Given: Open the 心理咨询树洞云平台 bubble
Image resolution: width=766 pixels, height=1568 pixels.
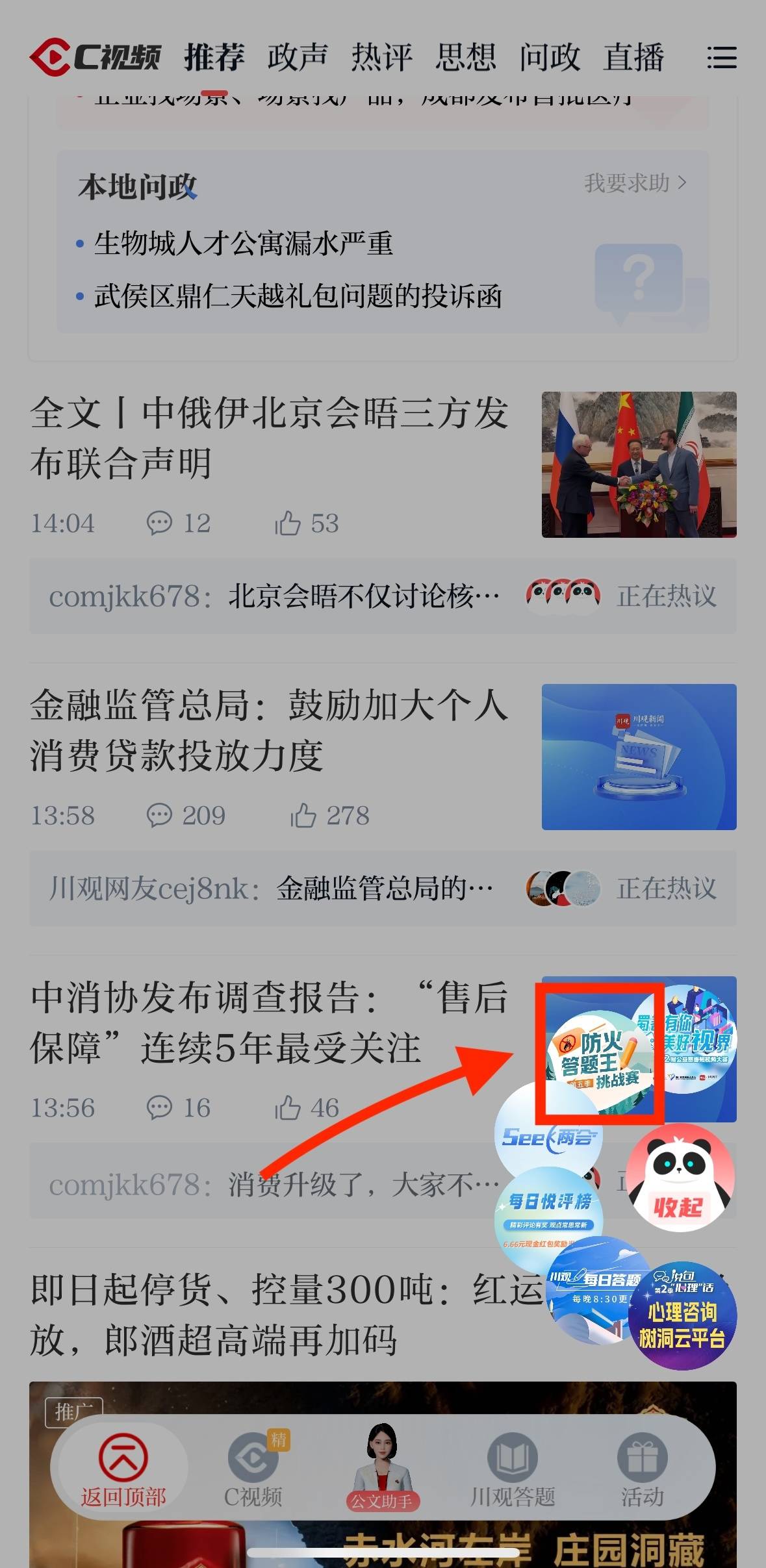Looking at the screenshot, I should [682, 1316].
